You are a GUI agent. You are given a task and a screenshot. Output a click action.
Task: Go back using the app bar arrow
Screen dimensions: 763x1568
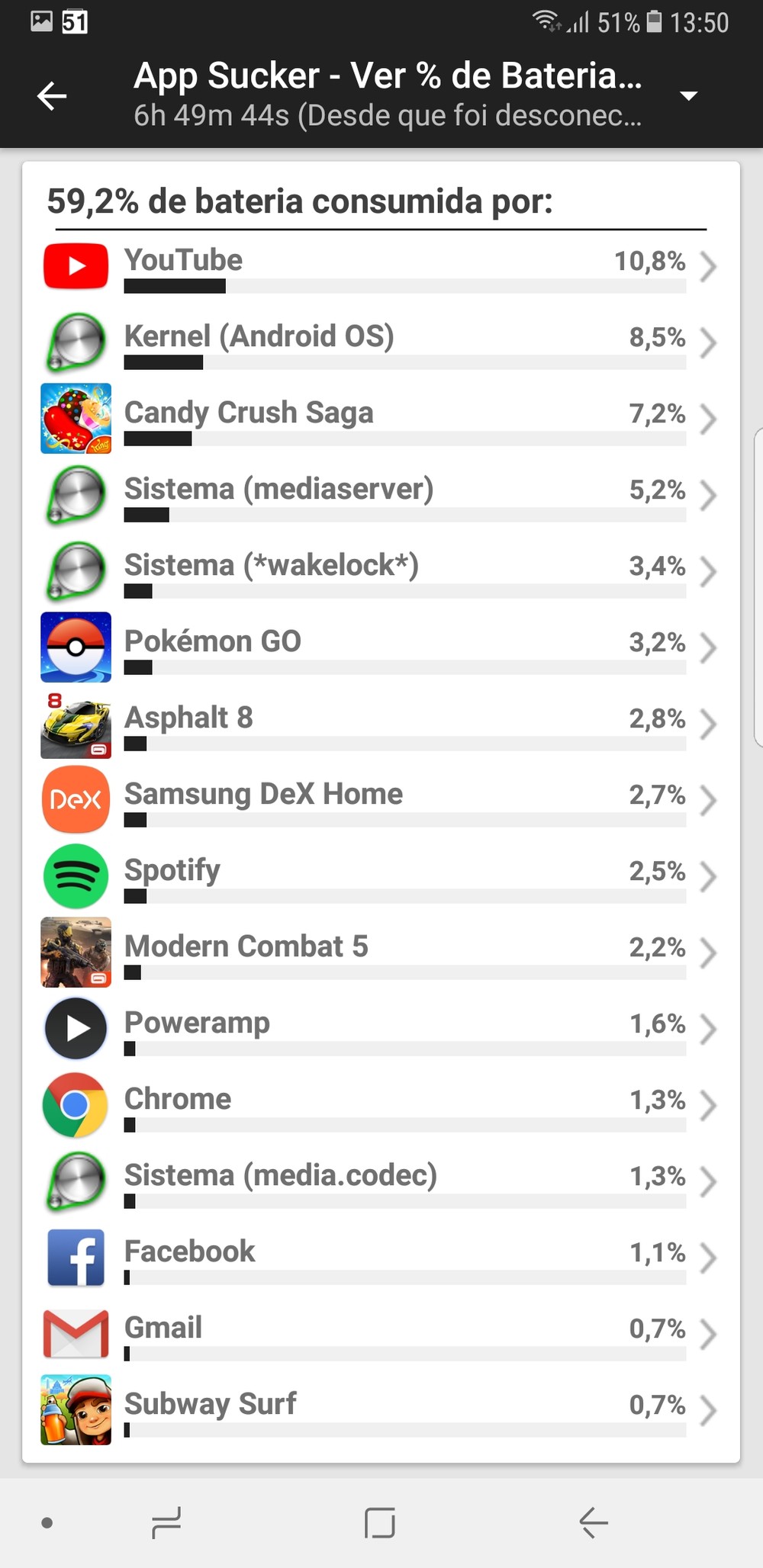(x=52, y=95)
